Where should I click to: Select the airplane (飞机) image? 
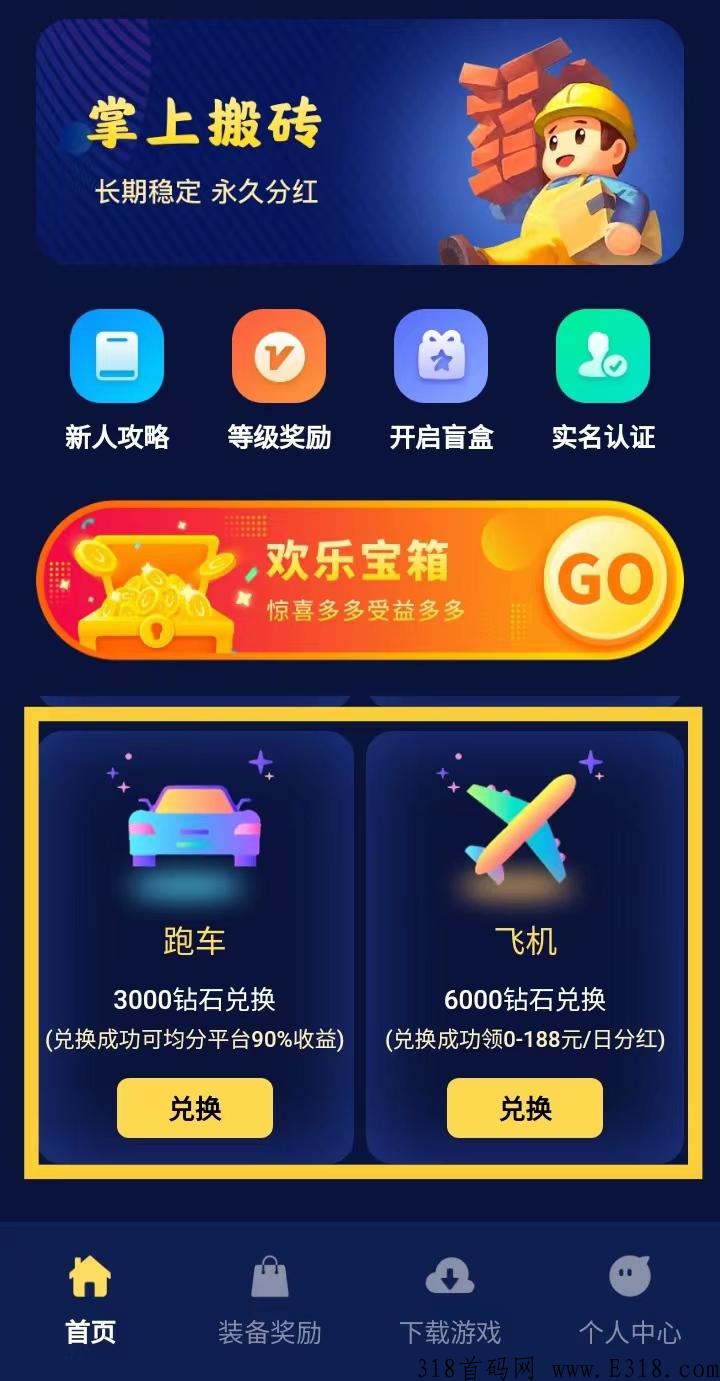(524, 825)
